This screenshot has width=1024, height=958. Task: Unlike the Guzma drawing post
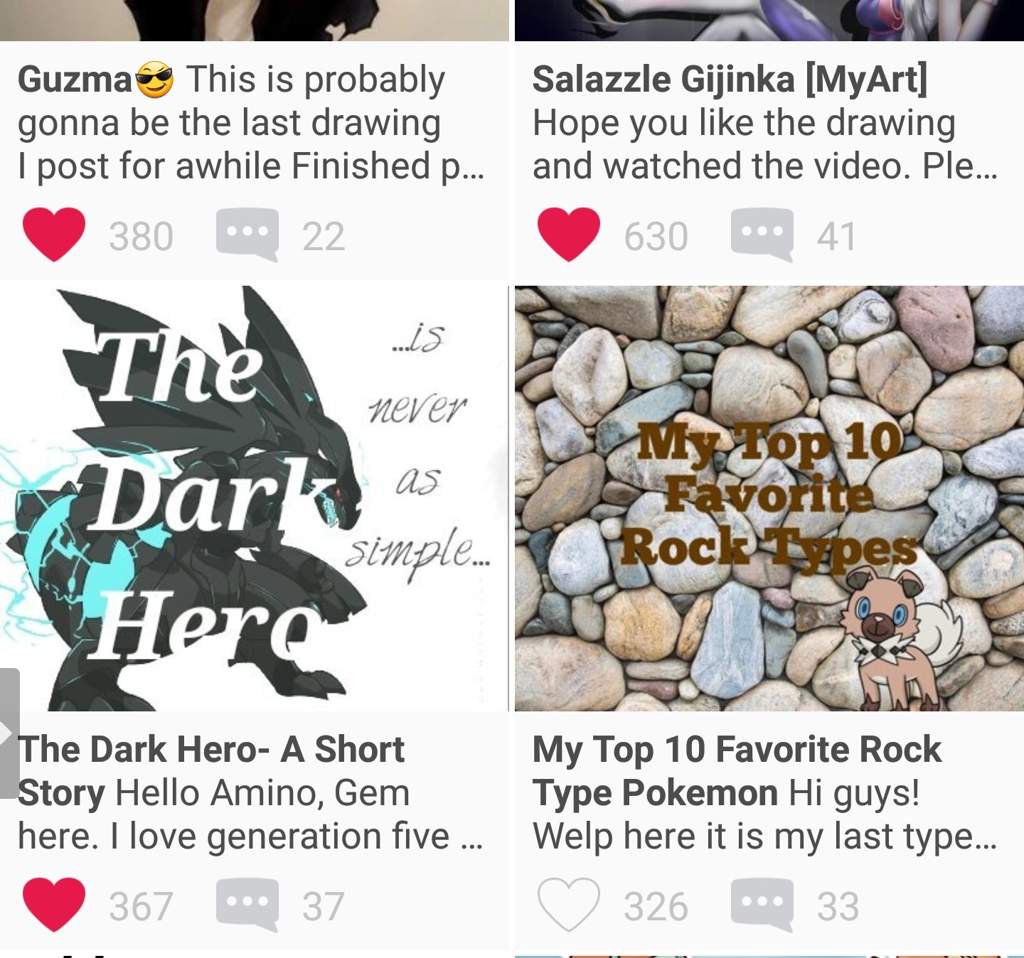pyautogui.click(x=54, y=235)
